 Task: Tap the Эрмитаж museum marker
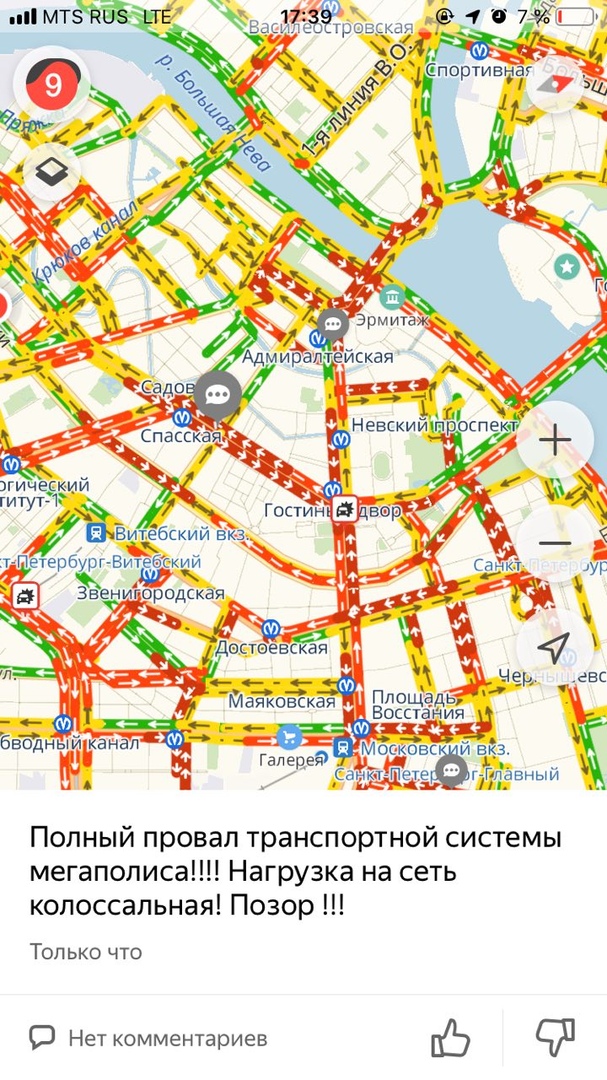click(391, 297)
